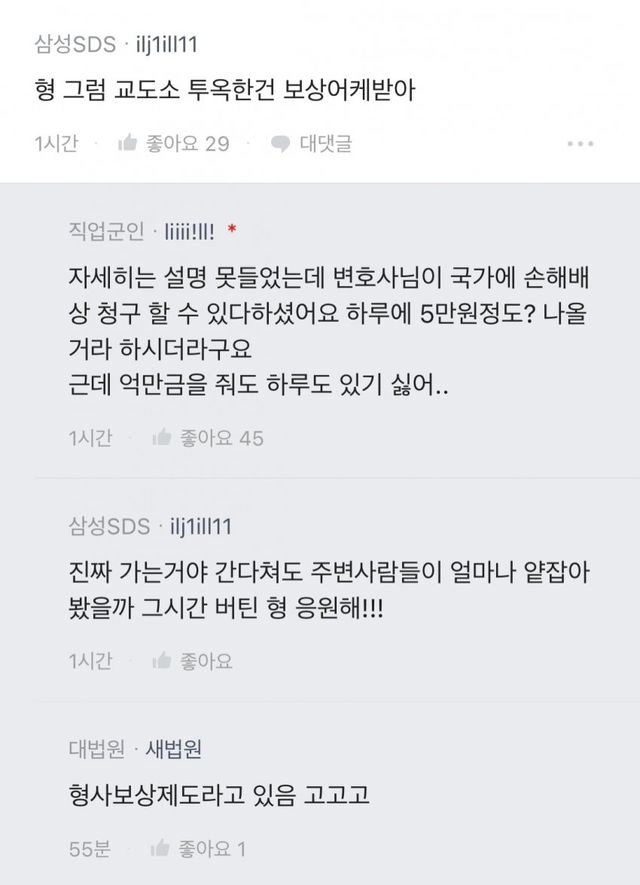Like the 대법원 새법원 reply

[x=199, y=850]
